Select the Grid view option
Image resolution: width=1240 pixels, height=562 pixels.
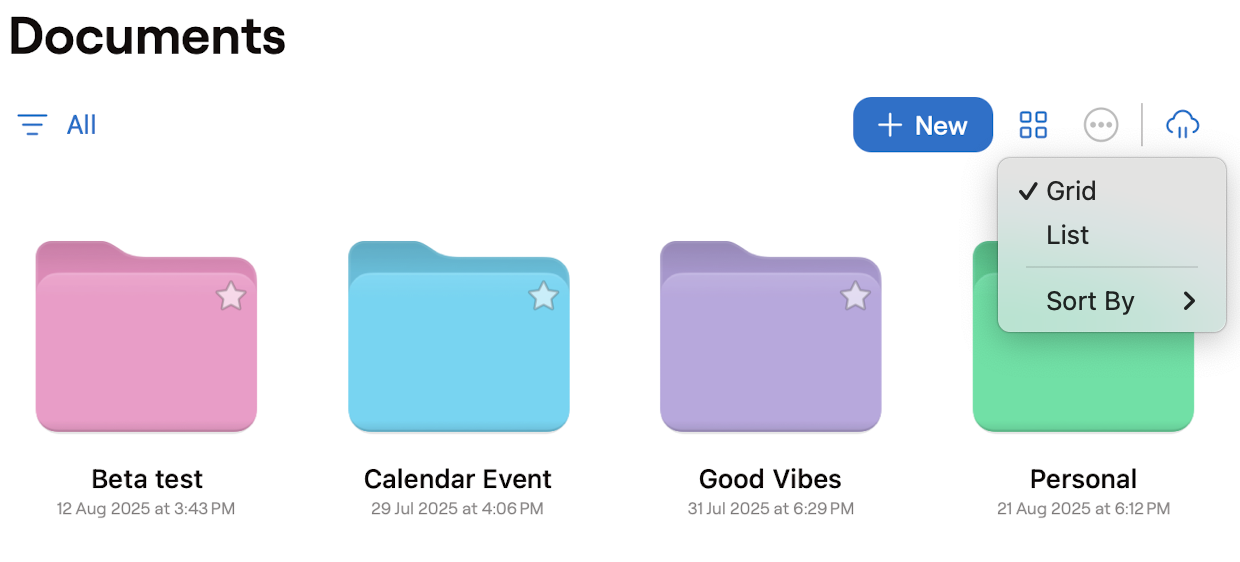pos(1070,191)
